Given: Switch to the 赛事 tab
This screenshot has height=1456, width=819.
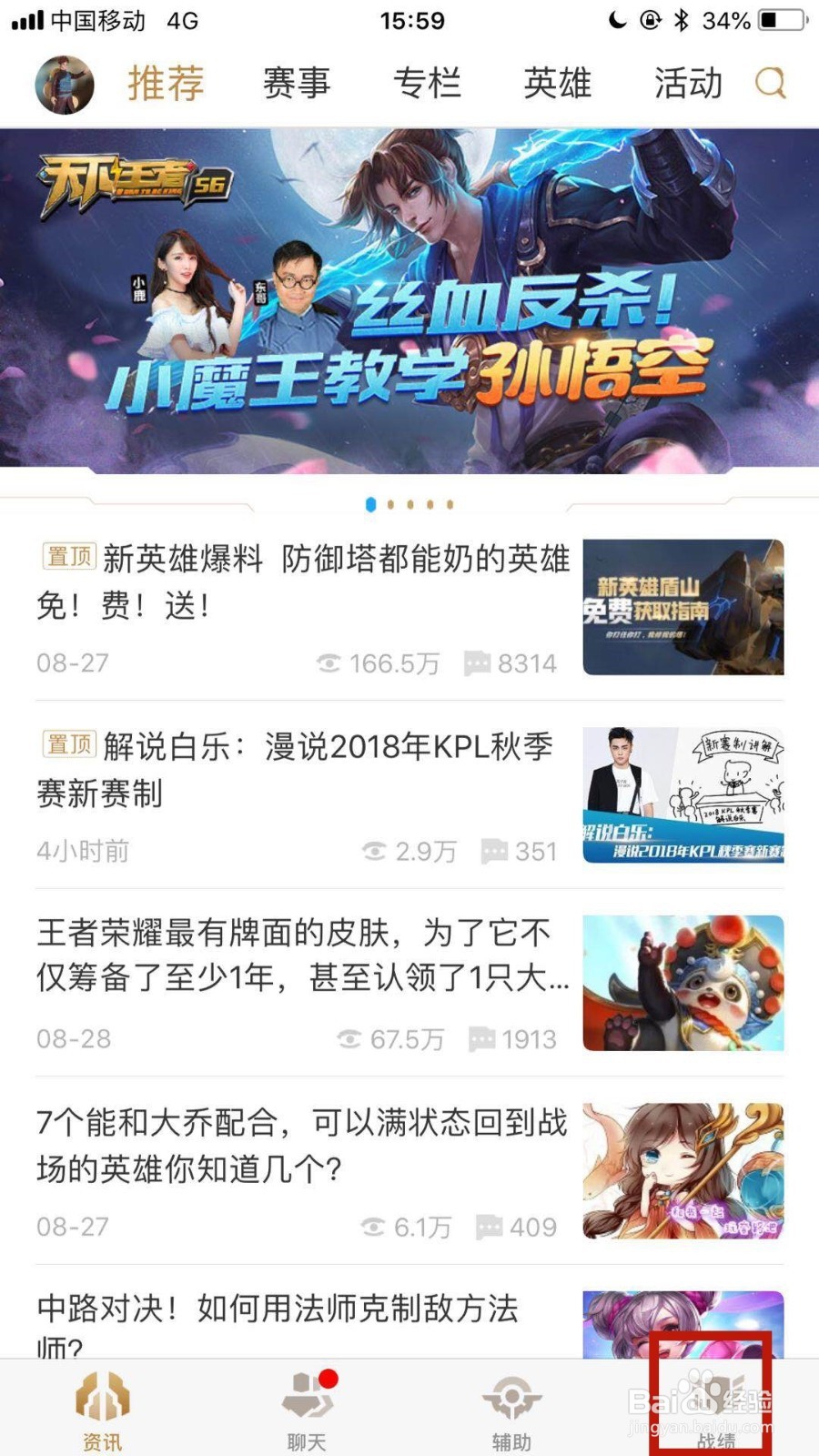Looking at the screenshot, I should click(x=297, y=84).
